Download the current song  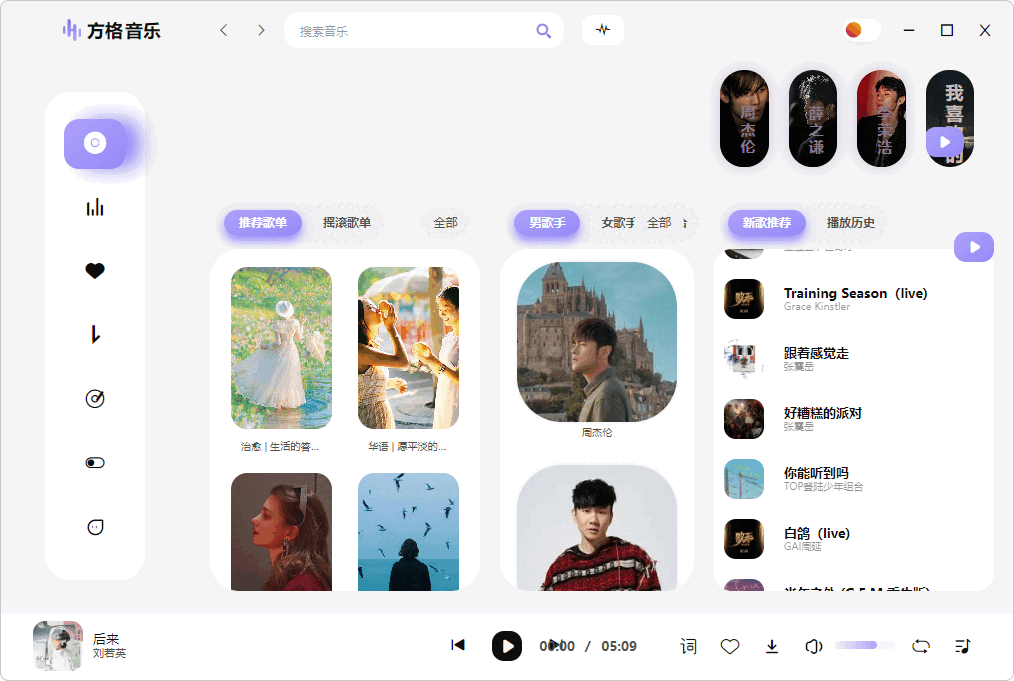coord(772,646)
